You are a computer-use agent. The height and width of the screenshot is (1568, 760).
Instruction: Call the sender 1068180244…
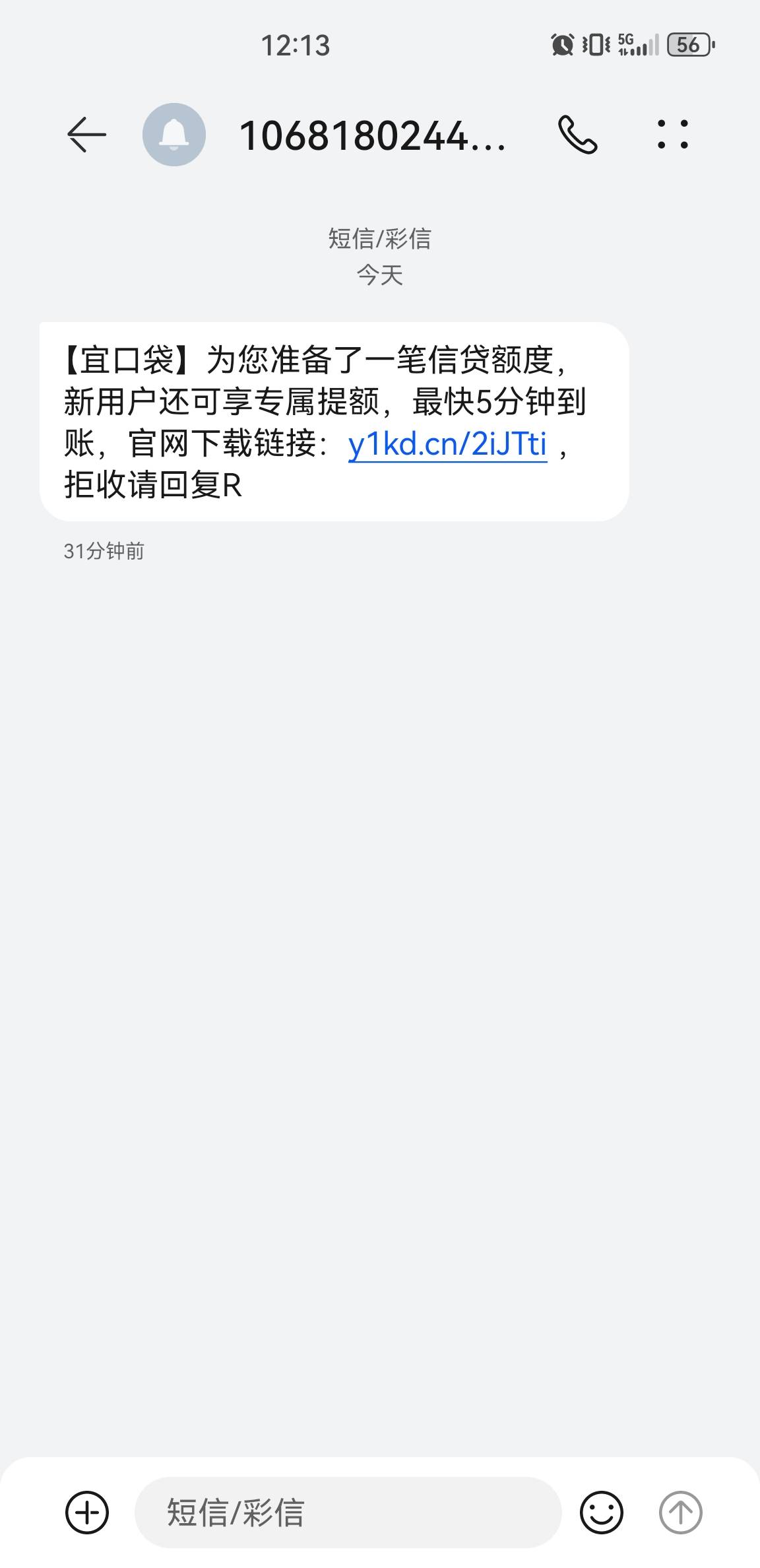(577, 135)
